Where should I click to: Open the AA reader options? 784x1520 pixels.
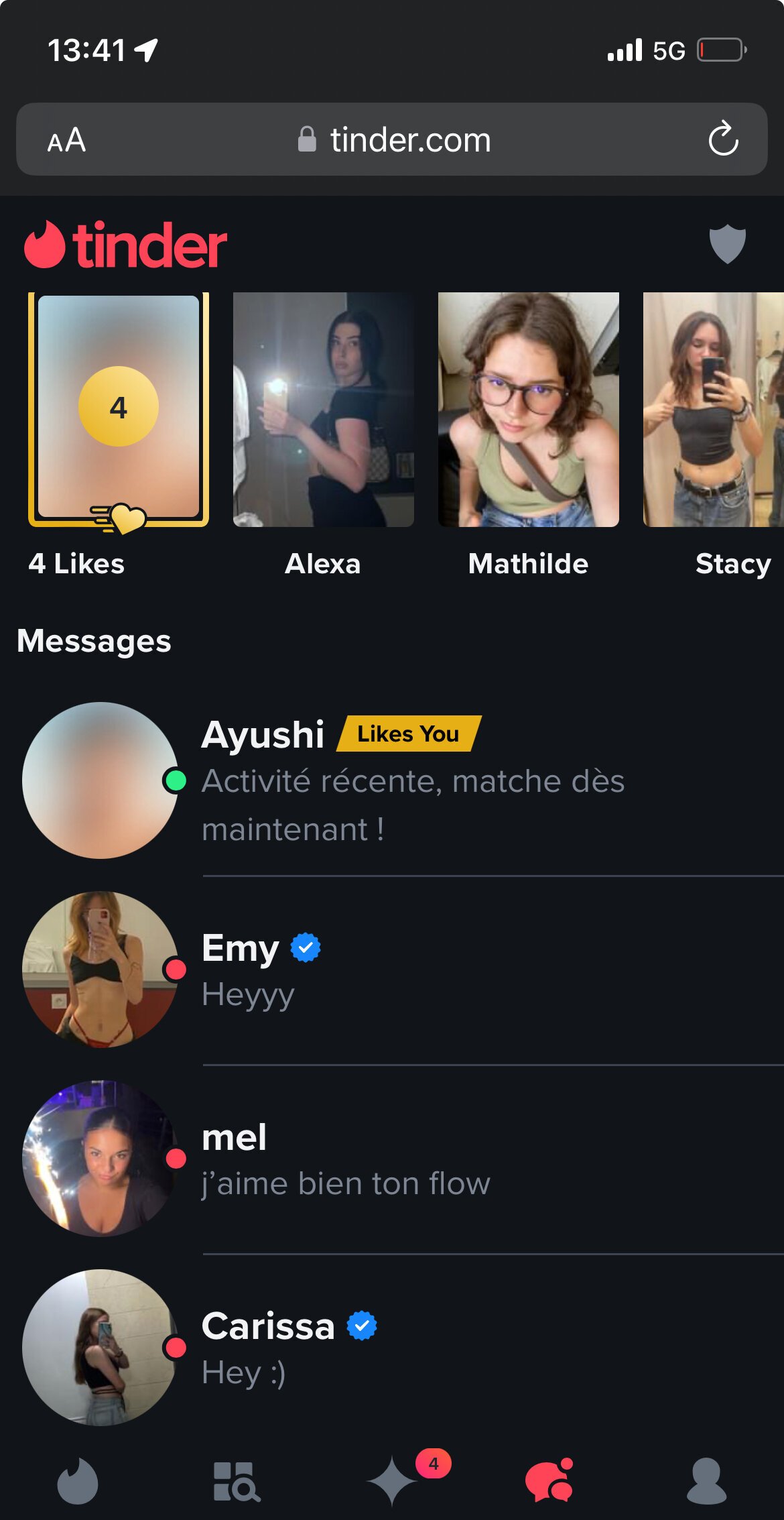click(66, 140)
